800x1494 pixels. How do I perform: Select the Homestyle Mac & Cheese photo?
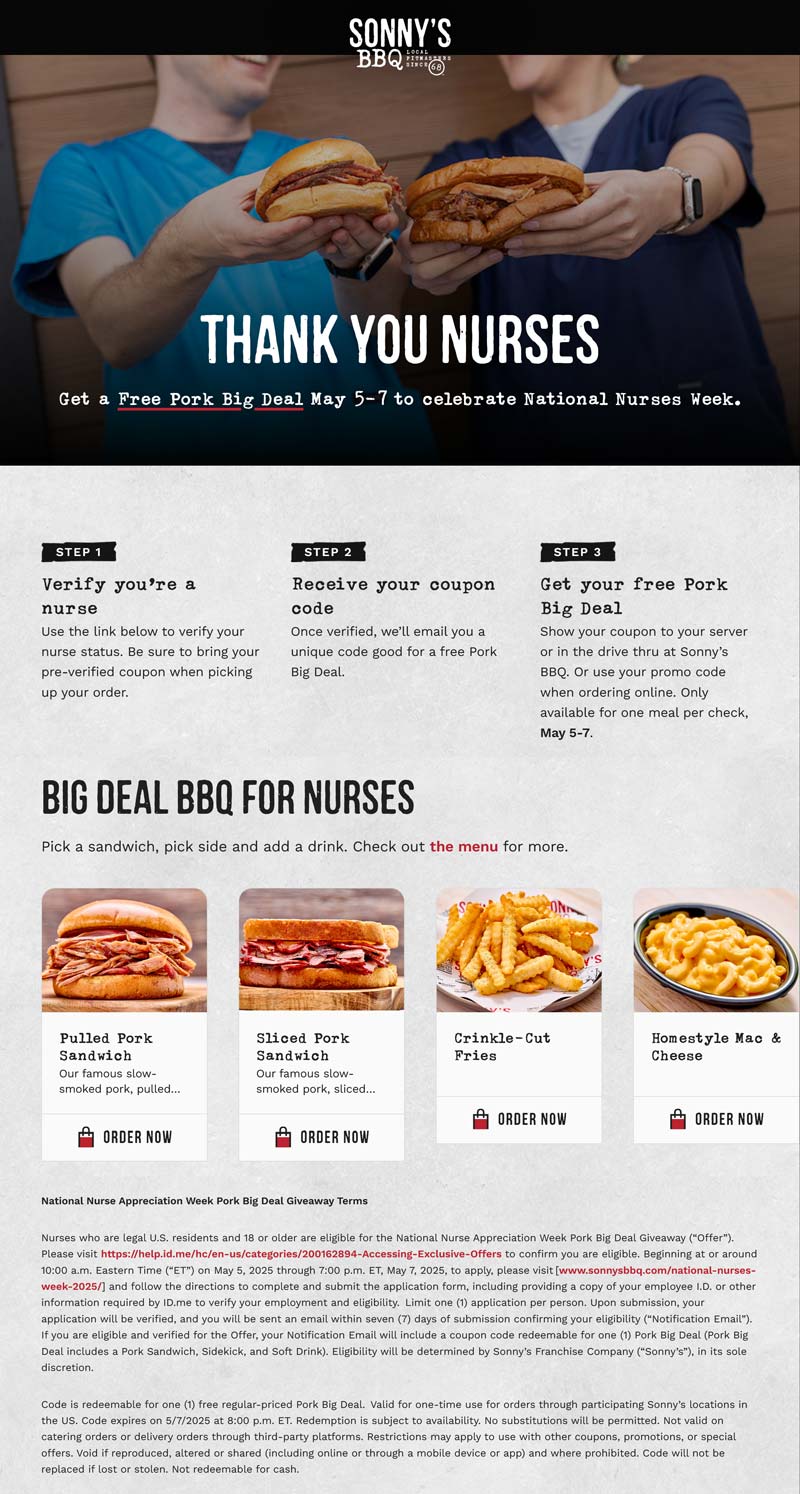[x=716, y=950]
